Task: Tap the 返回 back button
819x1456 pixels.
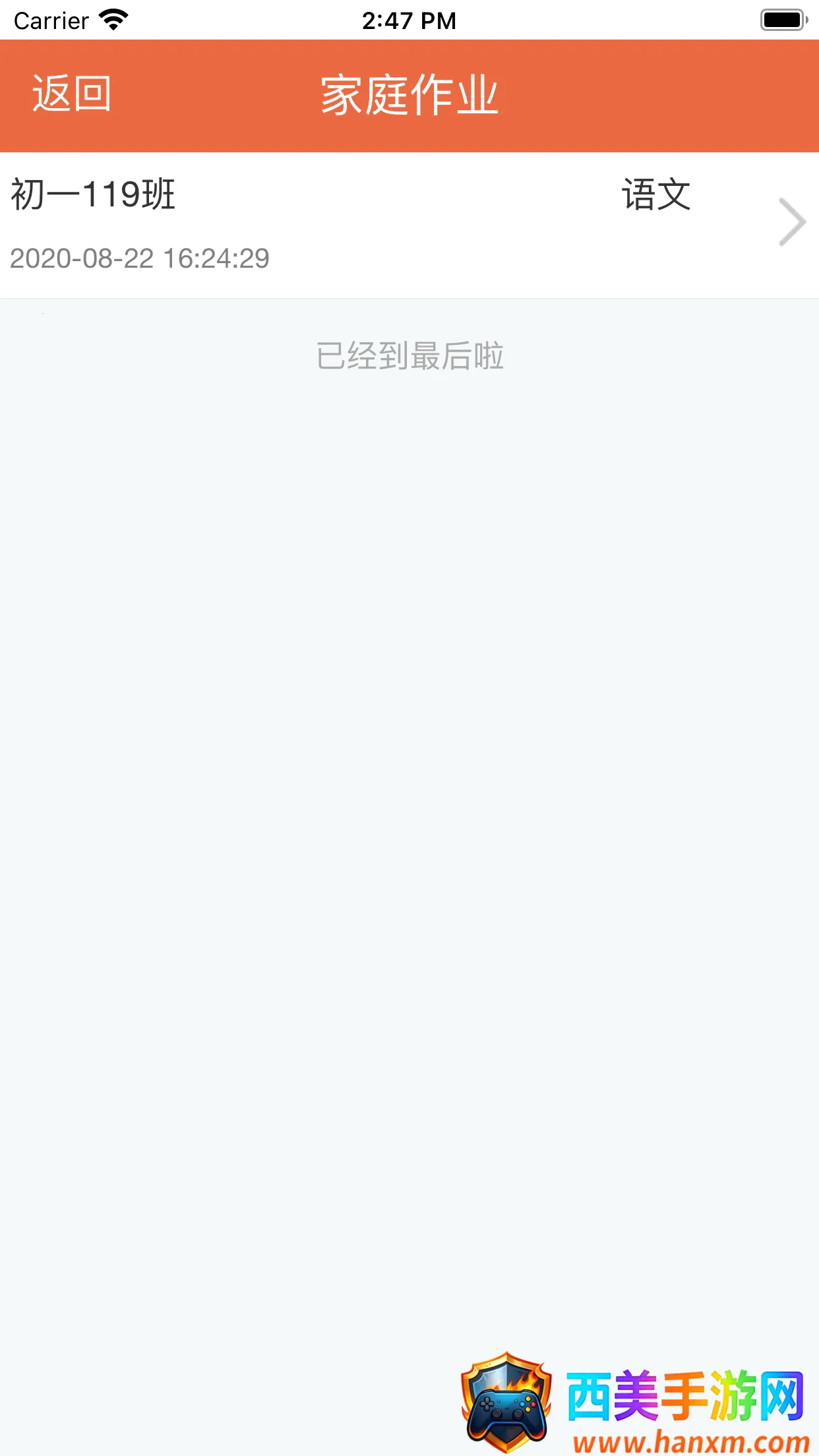Action: point(71,94)
